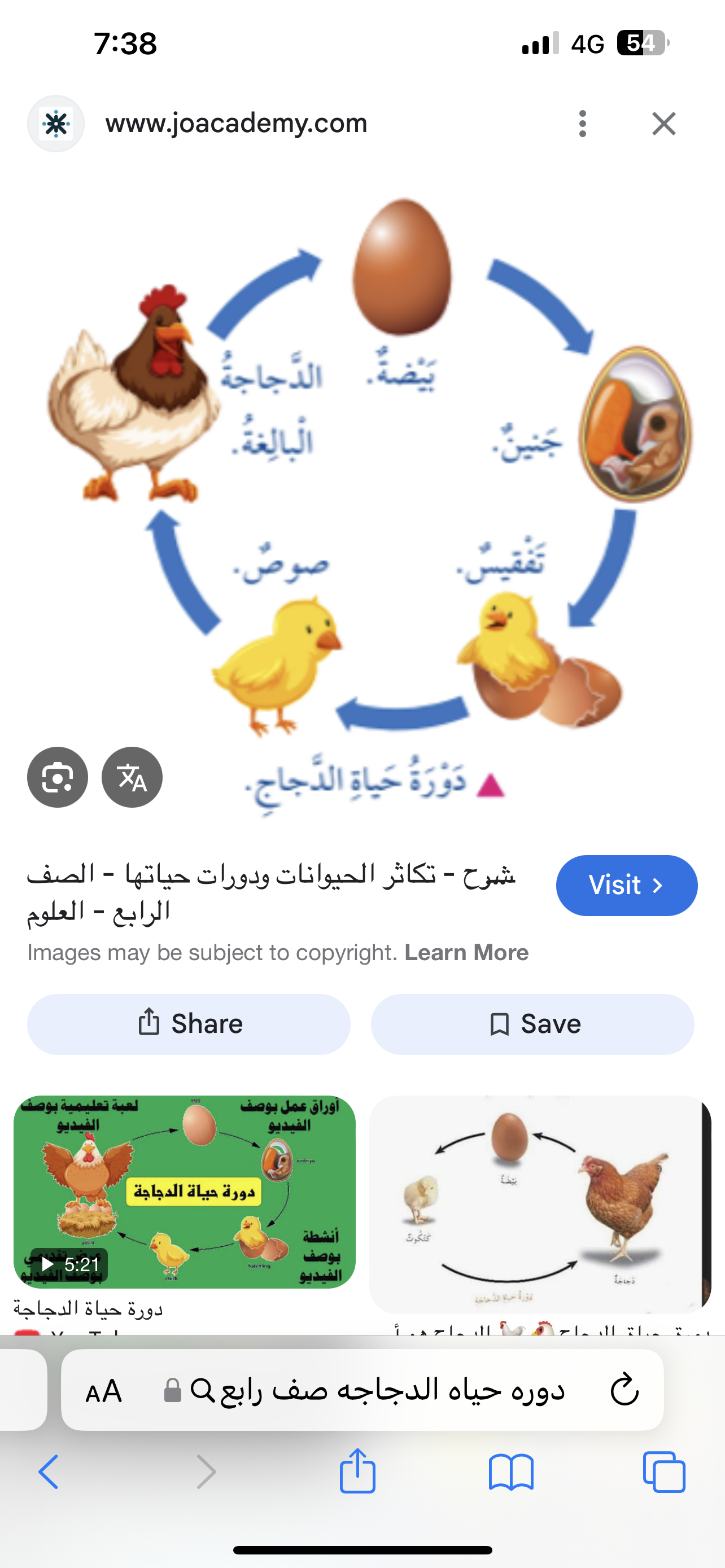Go back to the previous page

coord(49,1472)
